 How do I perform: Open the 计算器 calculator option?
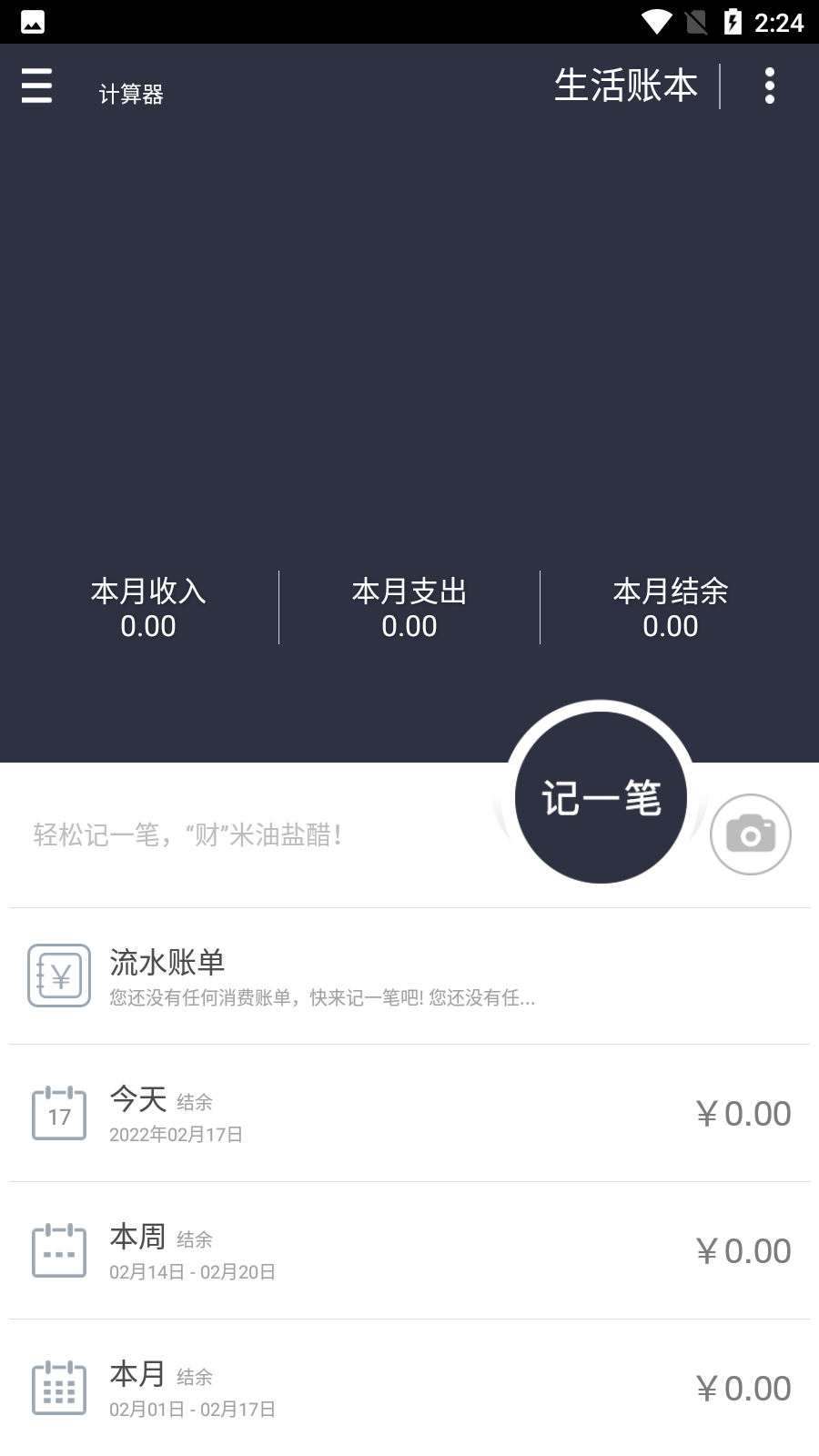(x=132, y=94)
